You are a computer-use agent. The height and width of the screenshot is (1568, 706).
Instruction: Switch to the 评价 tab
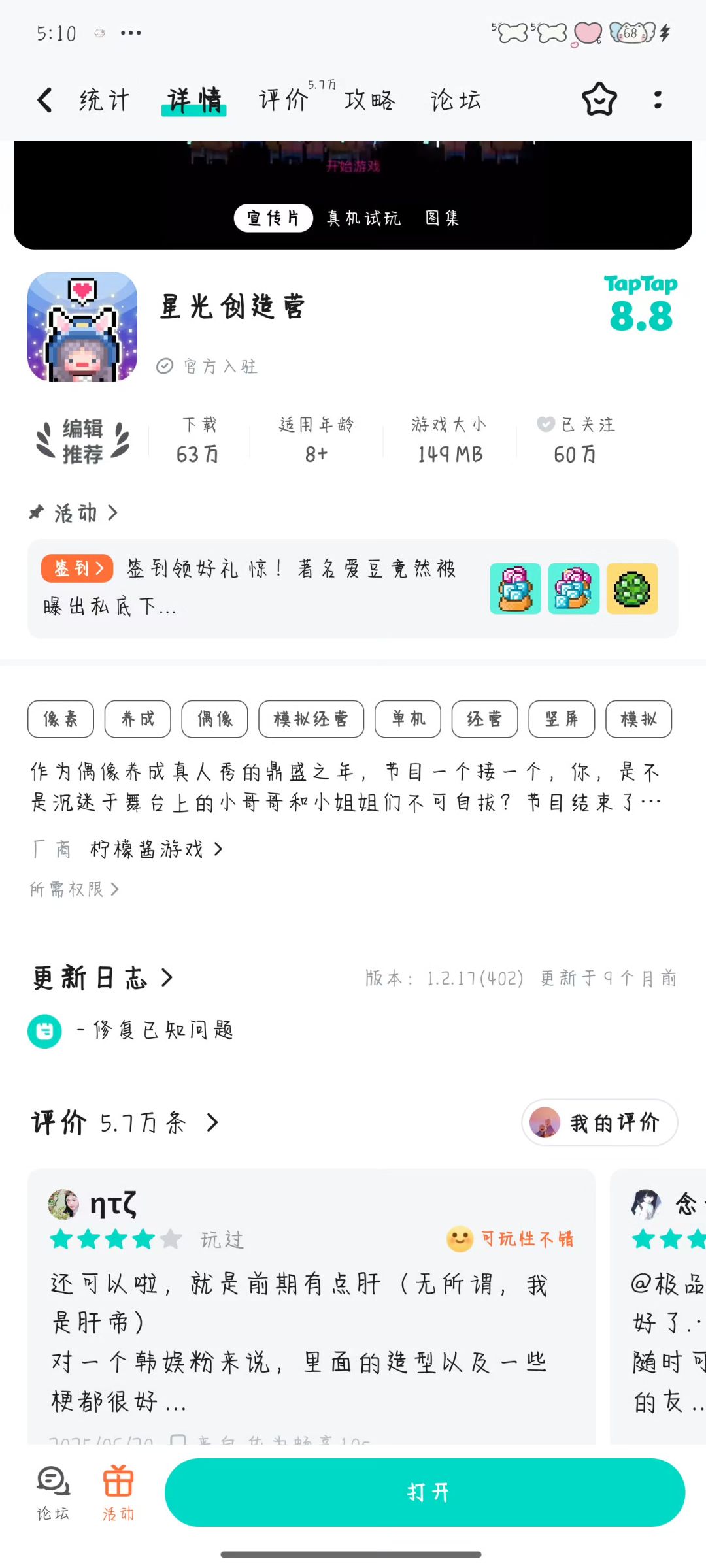click(x=284, y=100)
